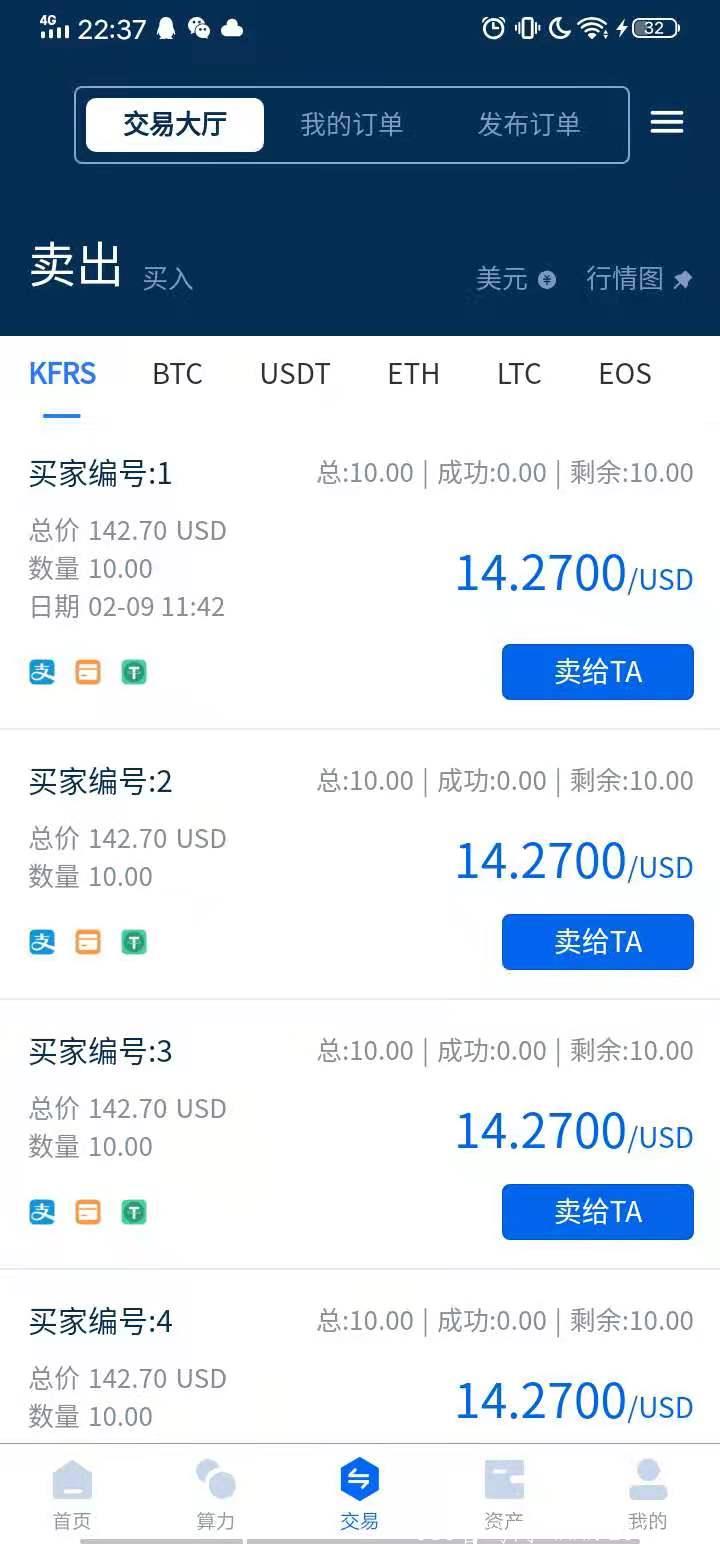Screen dimensions: 720x1544
Task: Go to 首页 in bottom navigation
Action: pyautogui.click(x=72, y=1494)
